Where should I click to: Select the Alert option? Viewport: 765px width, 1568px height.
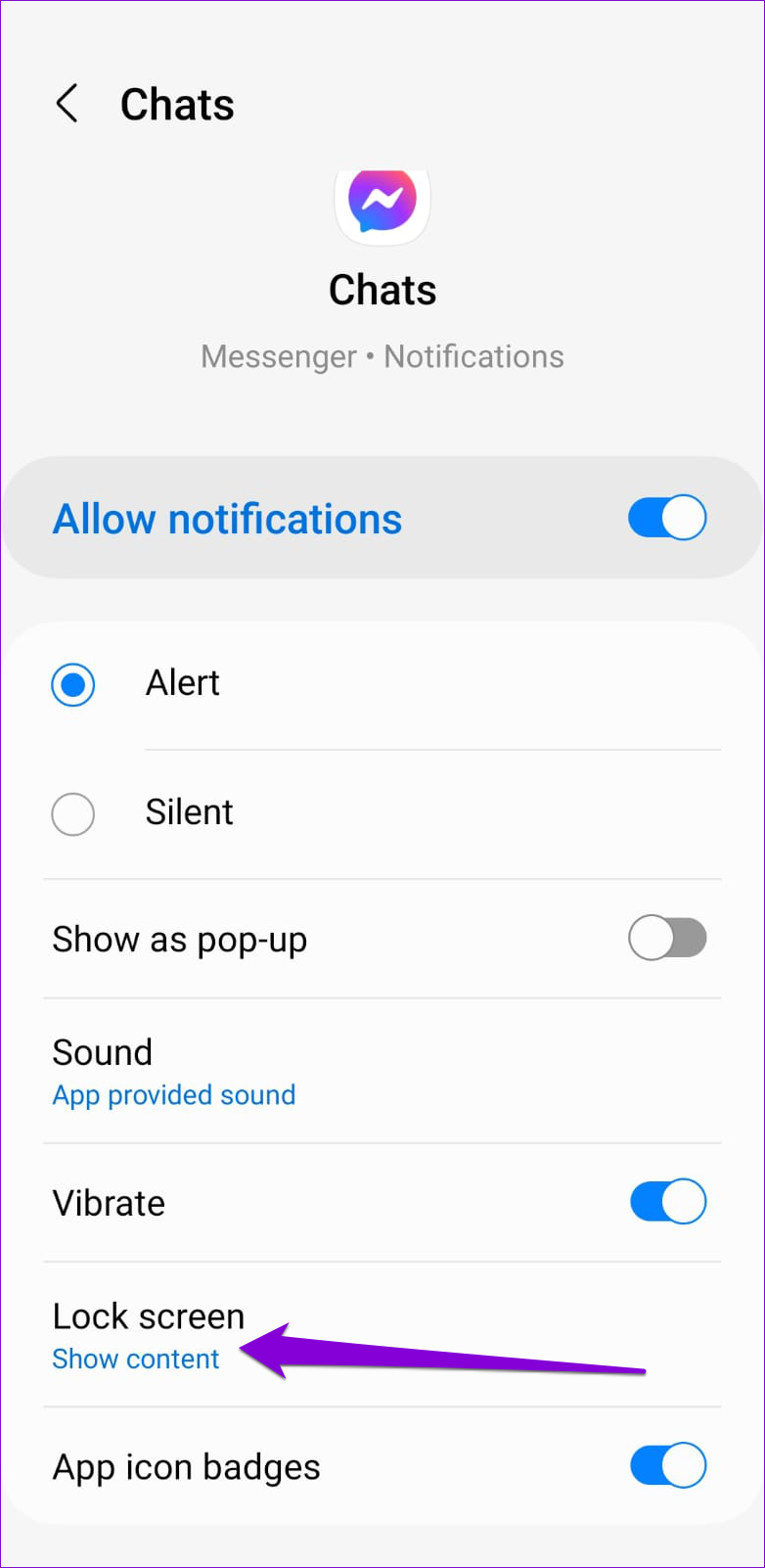(x=73, y=684)
